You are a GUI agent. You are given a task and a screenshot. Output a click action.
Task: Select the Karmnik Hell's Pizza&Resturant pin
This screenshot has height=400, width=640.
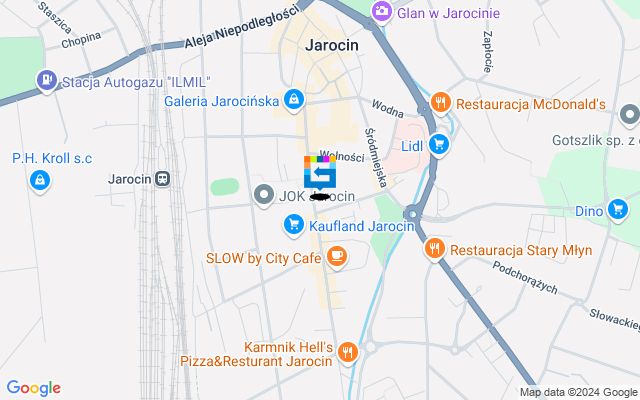pyautogui.click(x=348, y=351)
